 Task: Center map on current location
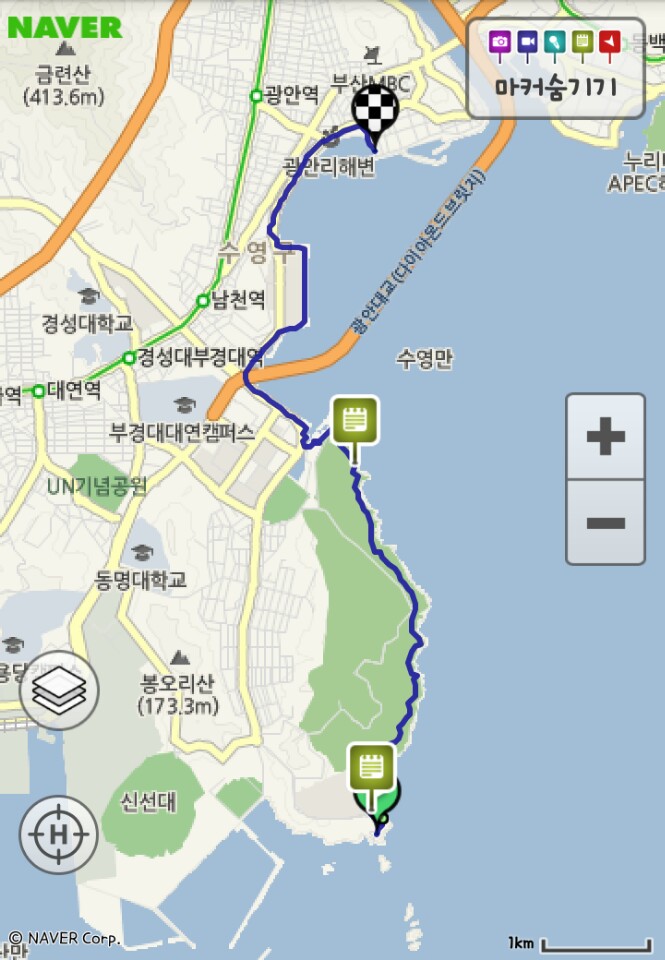59,833
